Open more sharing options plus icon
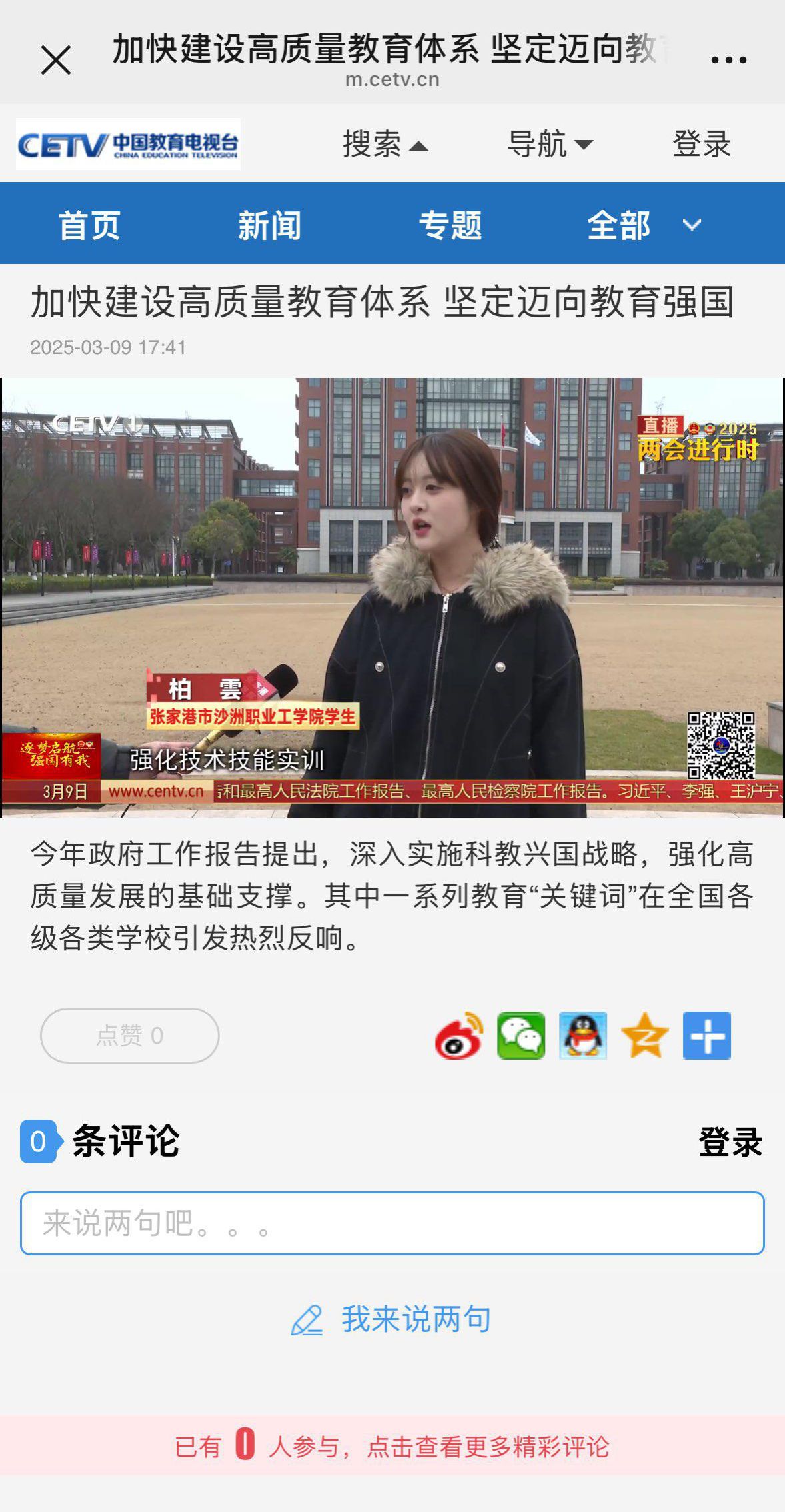This screenshot has height=1512, width=785. tap(707, 1035)
